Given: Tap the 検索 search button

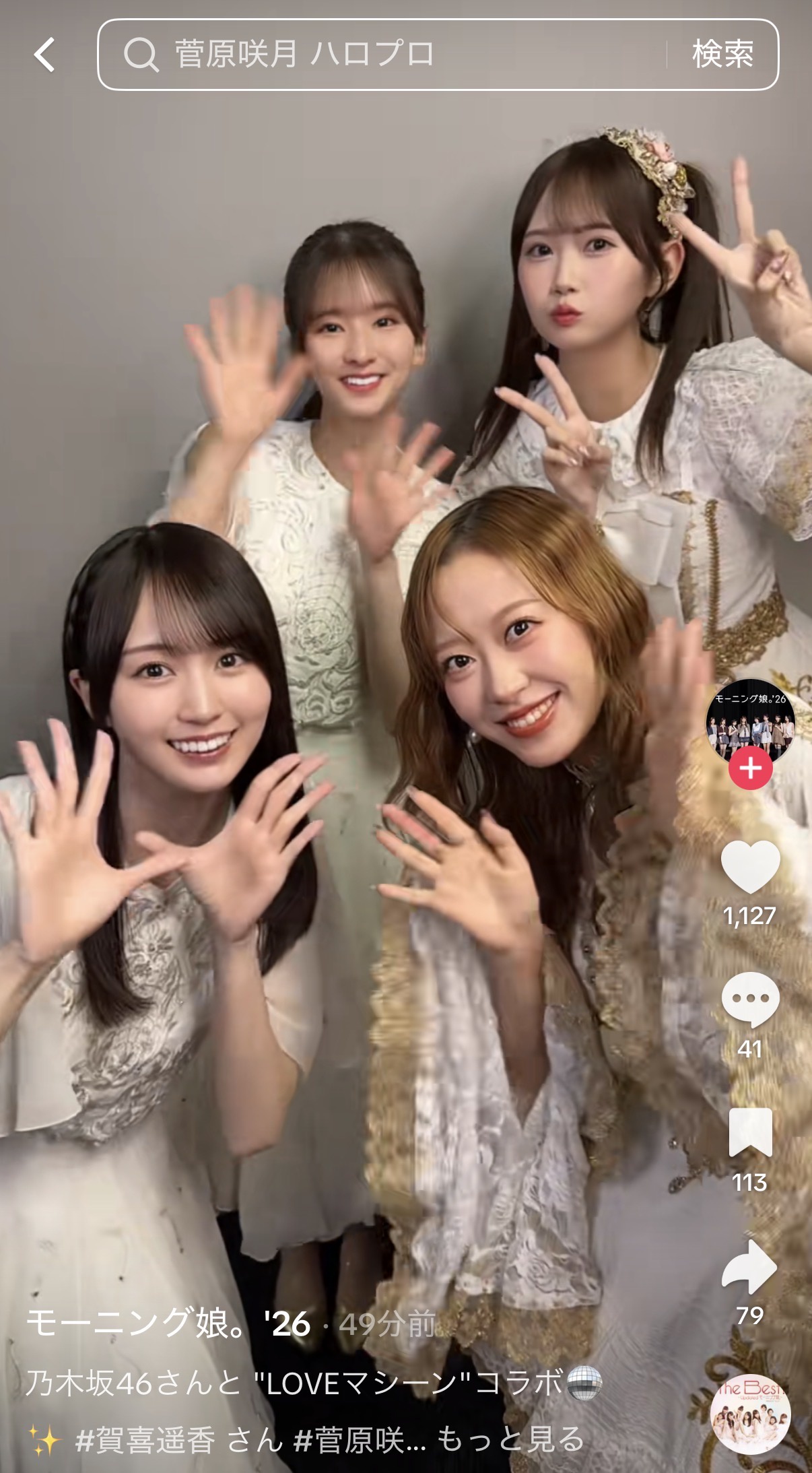Looking at the screenshot, I should coord(722,55).
